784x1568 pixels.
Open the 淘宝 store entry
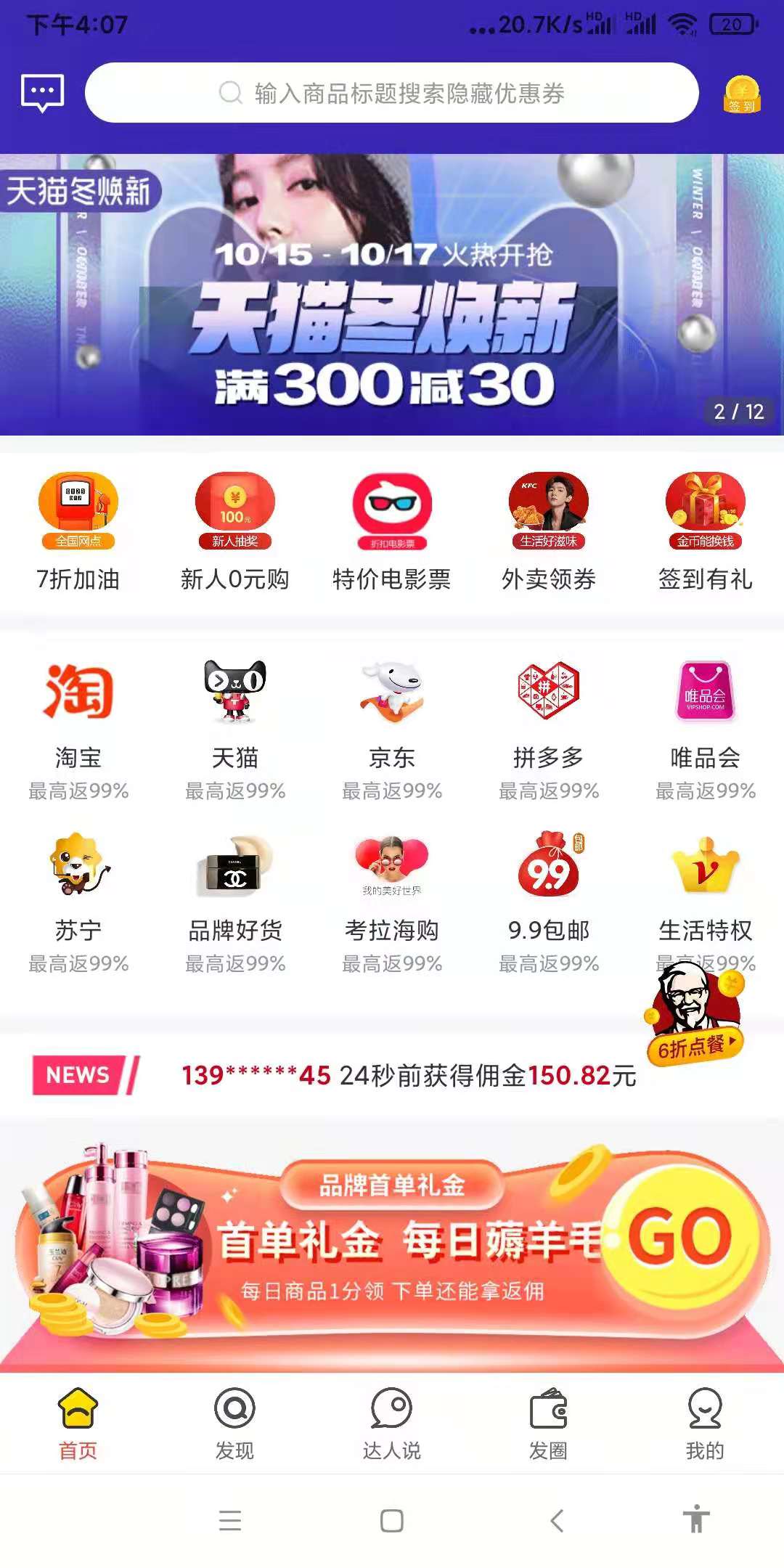[x=78, y=730]
